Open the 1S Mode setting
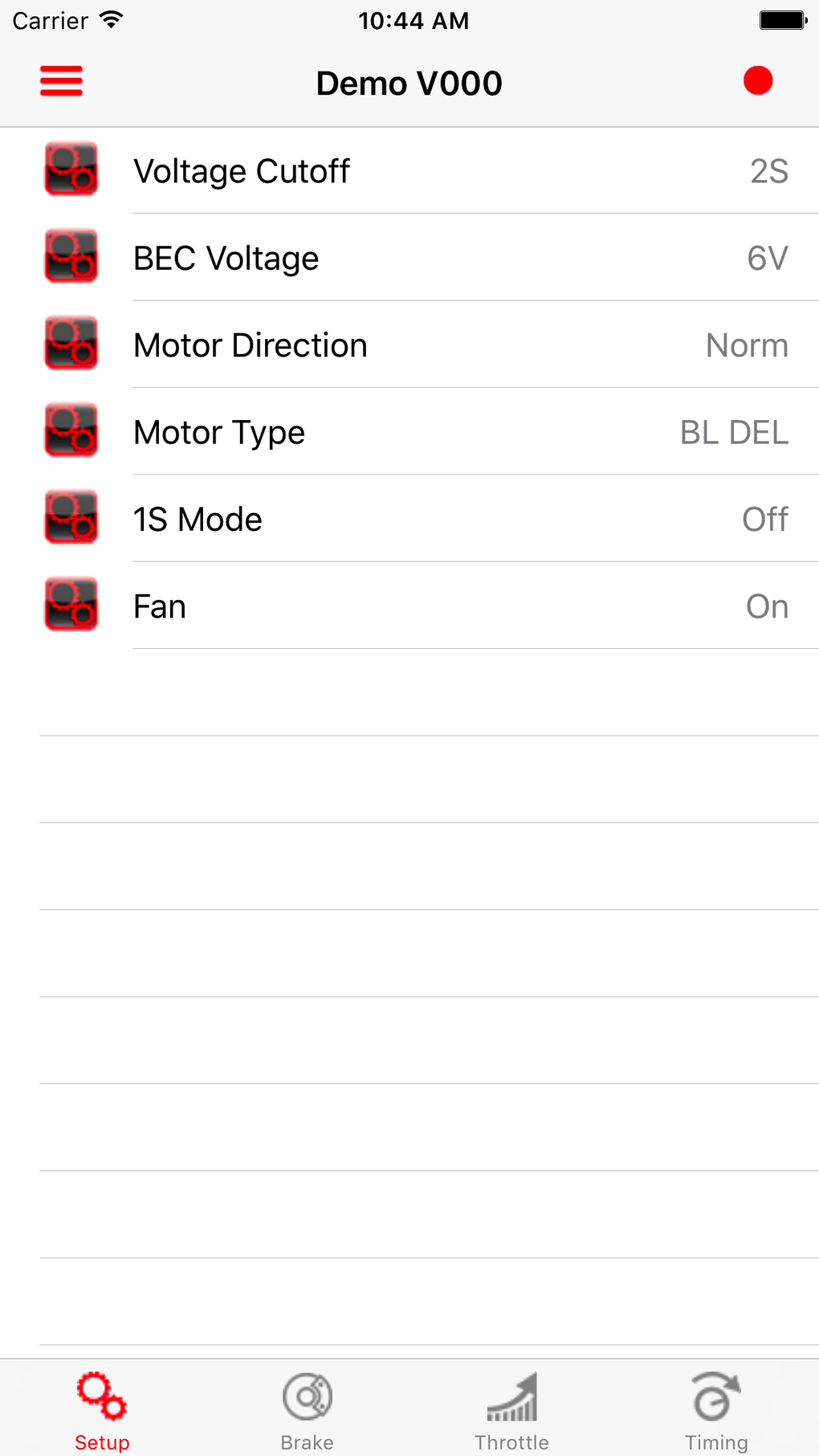819x1456 pixels. [x=409, y=519]
